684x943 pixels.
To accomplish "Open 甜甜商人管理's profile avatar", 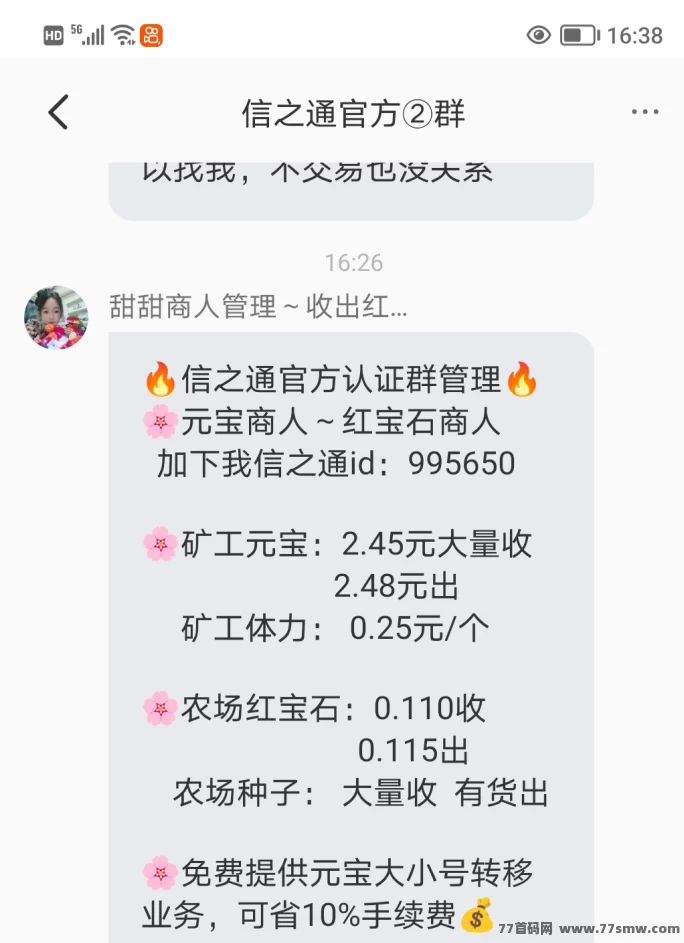I will coord(56,317).
